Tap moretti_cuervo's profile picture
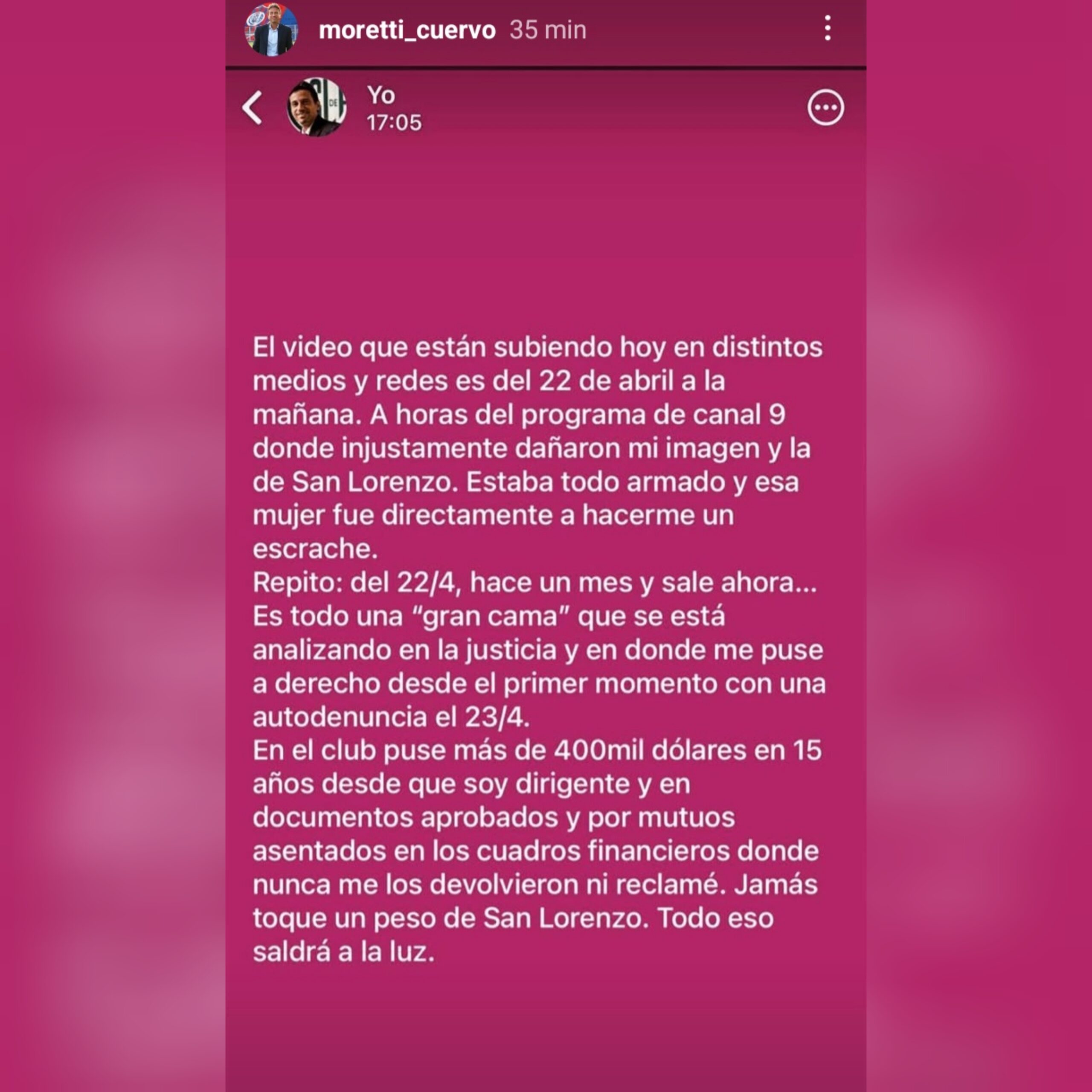The height and width of the screenshot is (1092, 1092). pos(271,29)
